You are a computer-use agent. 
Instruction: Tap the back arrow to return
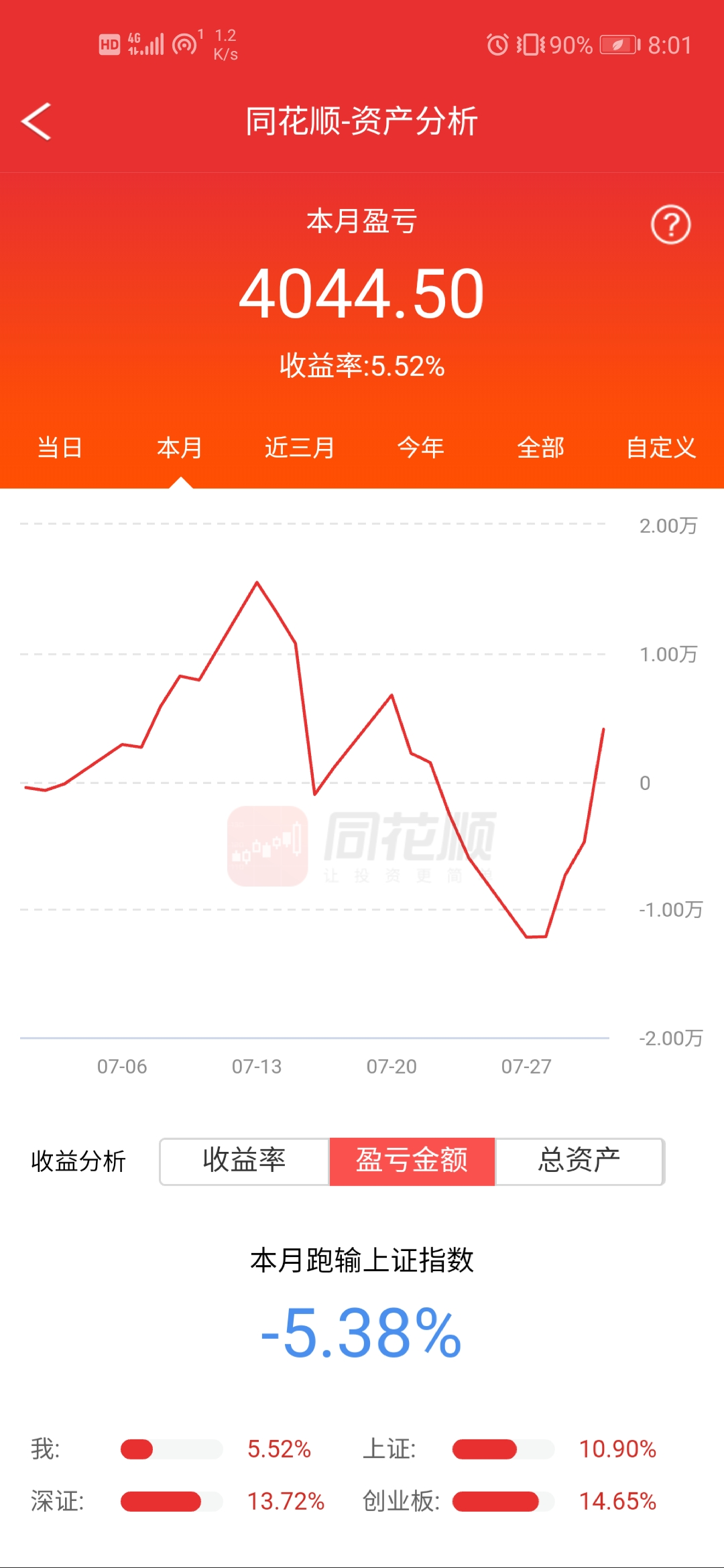pos(37,123)
